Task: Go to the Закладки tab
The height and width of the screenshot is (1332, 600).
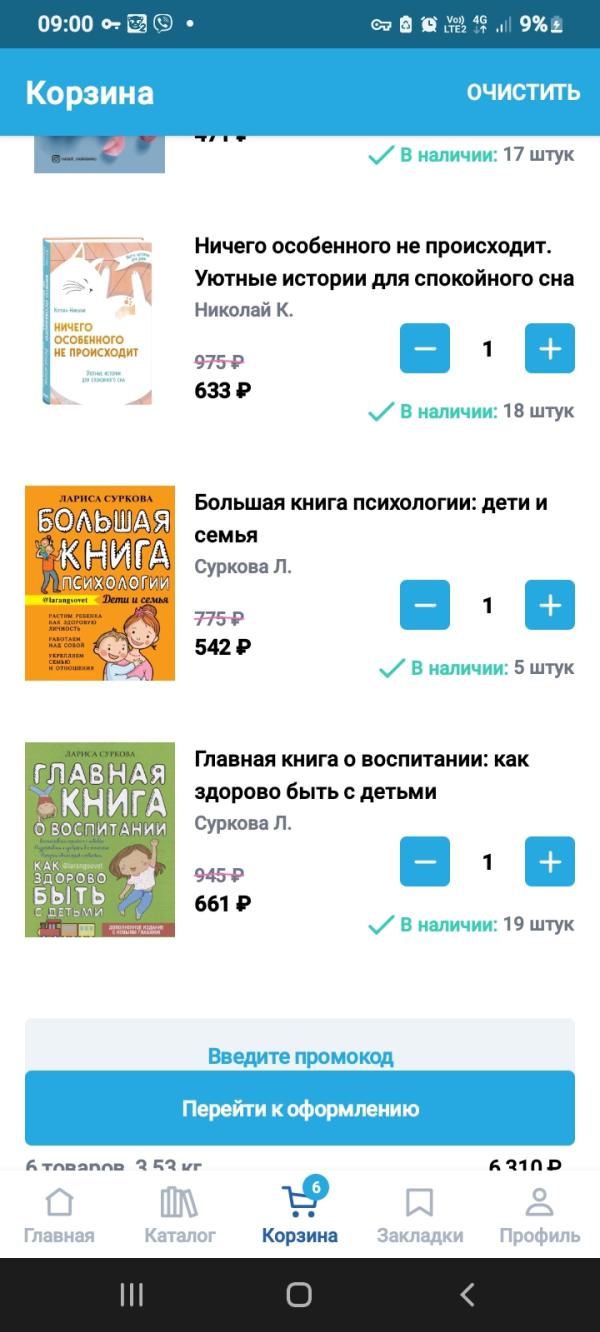Action: pyautogui.click(x=419, y=1215)
